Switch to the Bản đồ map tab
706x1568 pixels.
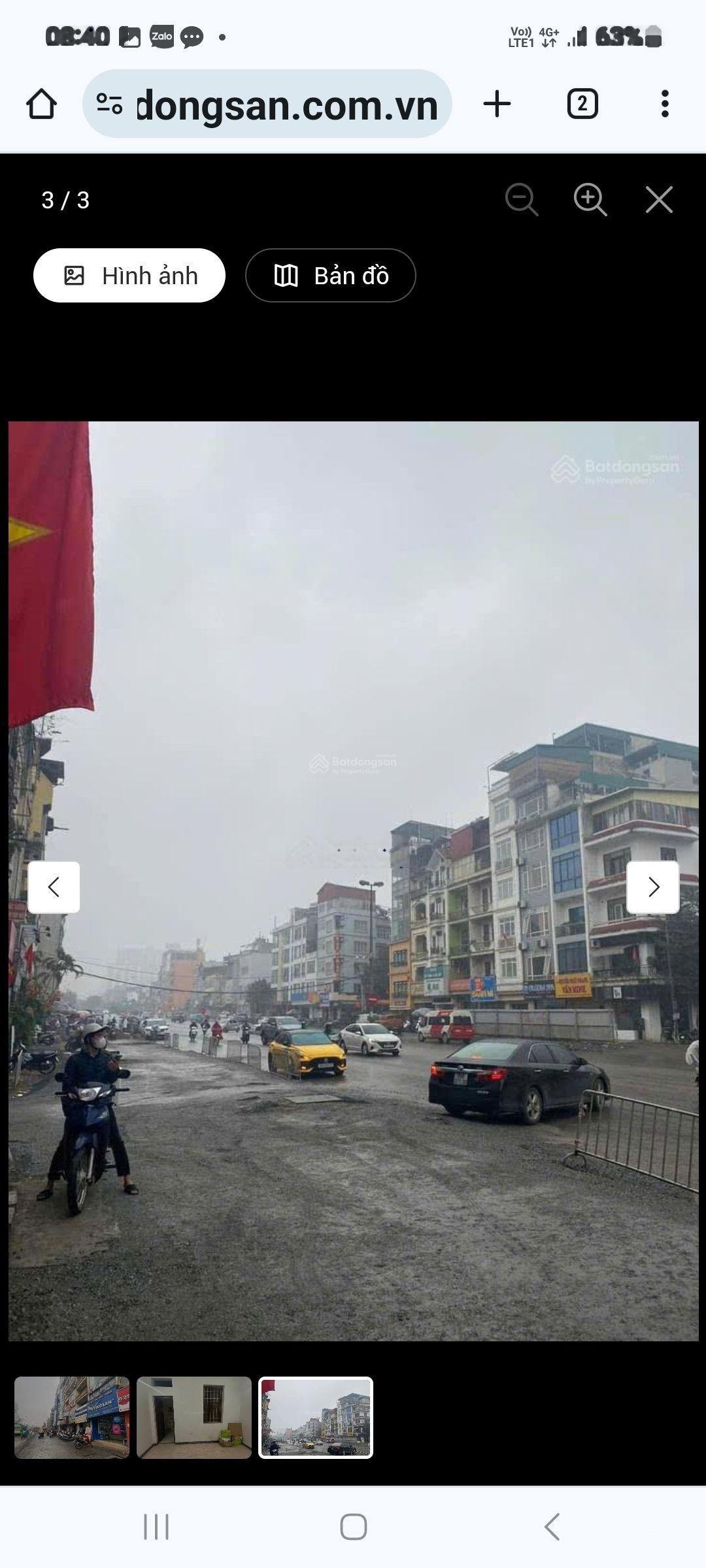(330, 275)
